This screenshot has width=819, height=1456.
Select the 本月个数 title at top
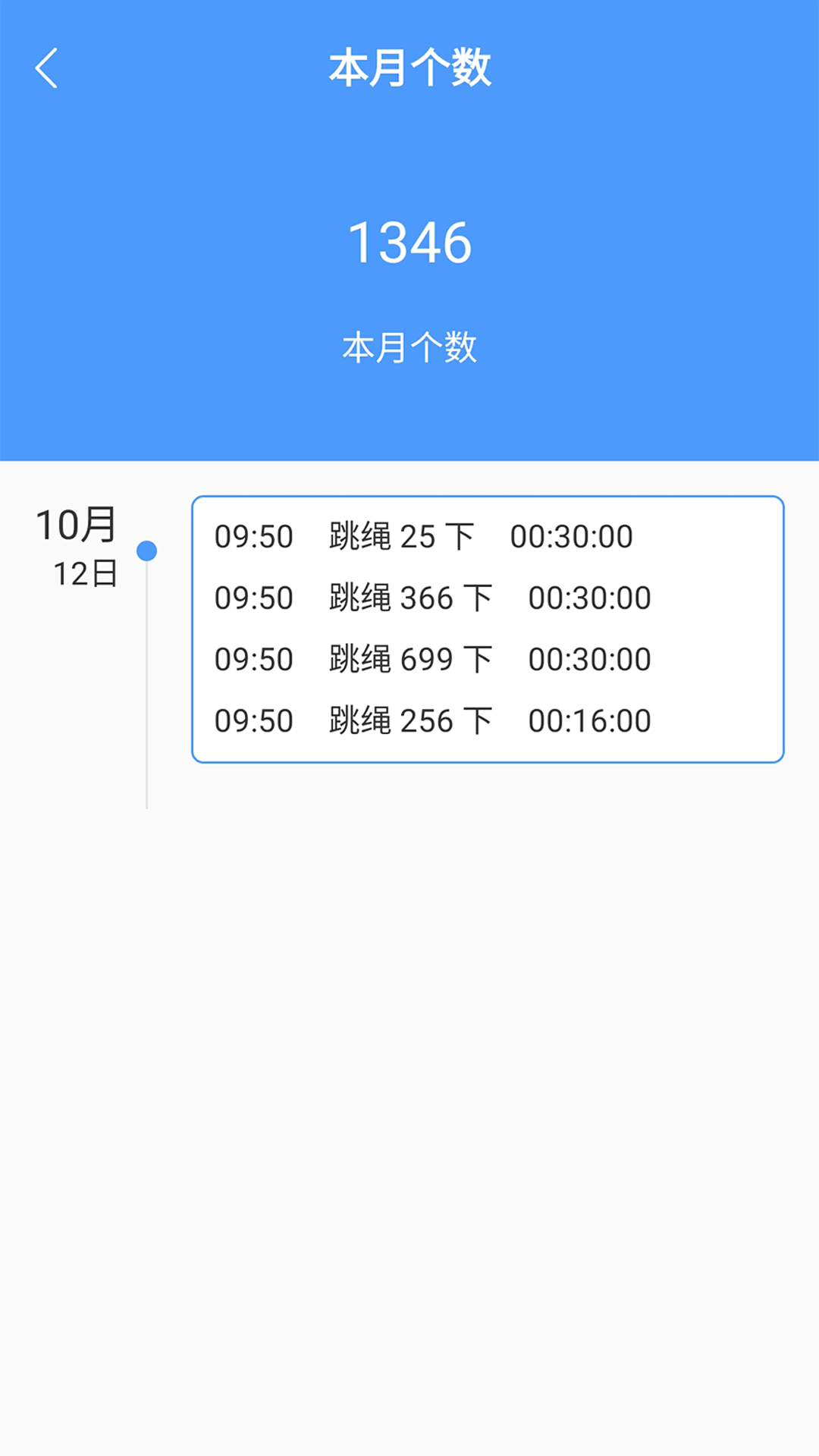[409, 68]
